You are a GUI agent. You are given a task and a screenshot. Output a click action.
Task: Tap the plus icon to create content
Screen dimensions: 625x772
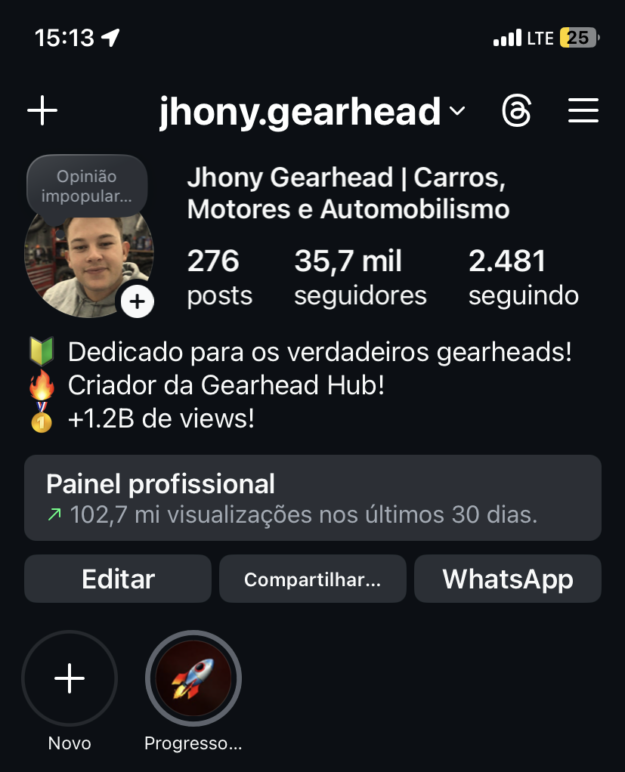tap(42, 111)
